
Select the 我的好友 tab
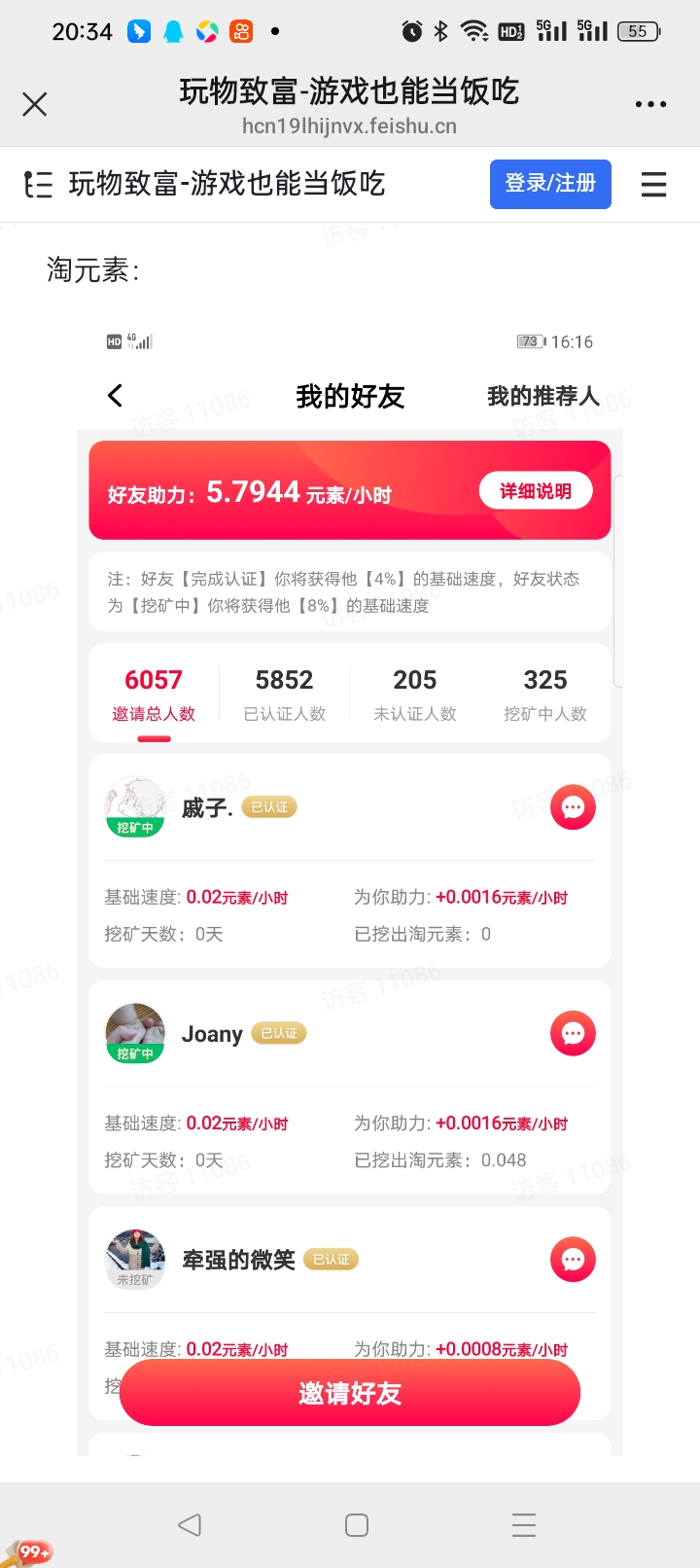click(x=350, y=395)
